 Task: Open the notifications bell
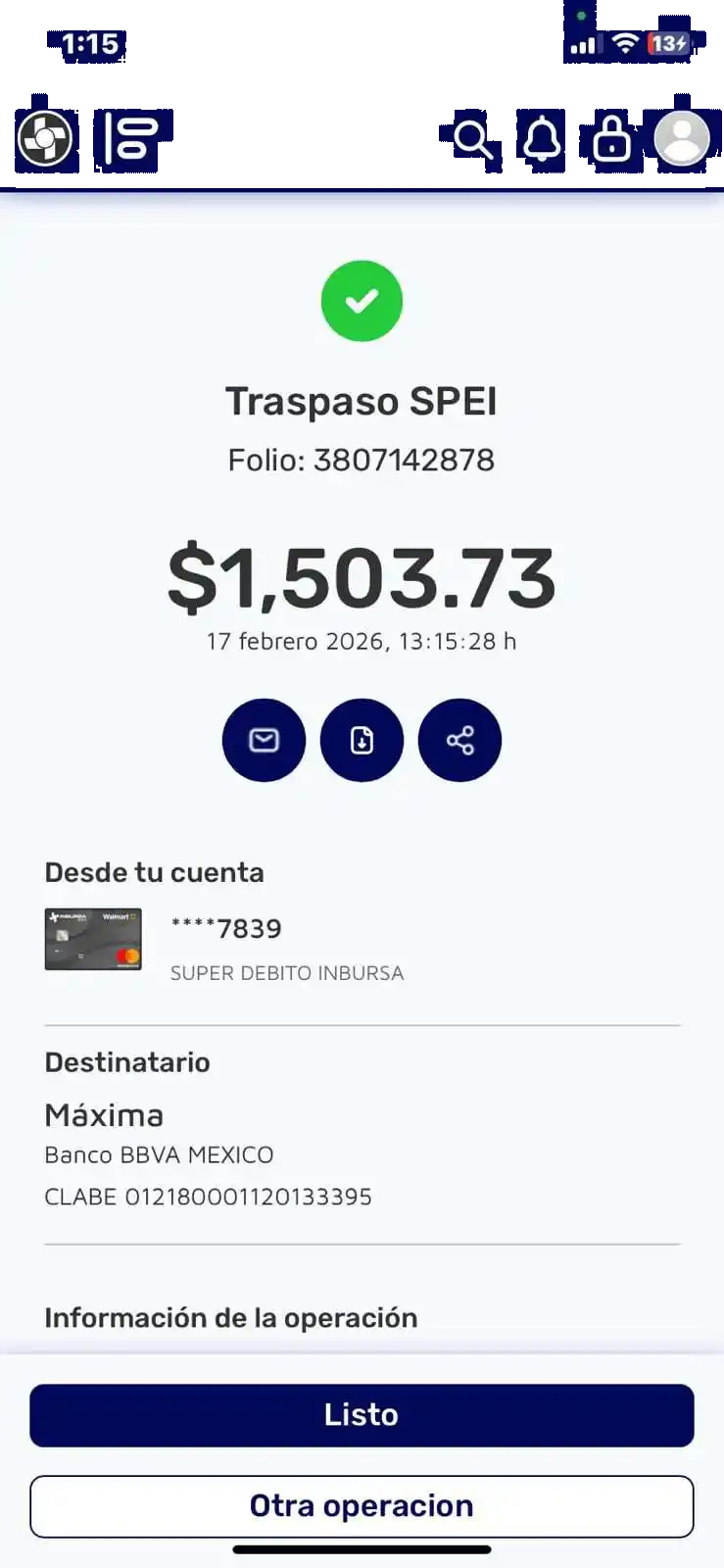pos(542,139)
